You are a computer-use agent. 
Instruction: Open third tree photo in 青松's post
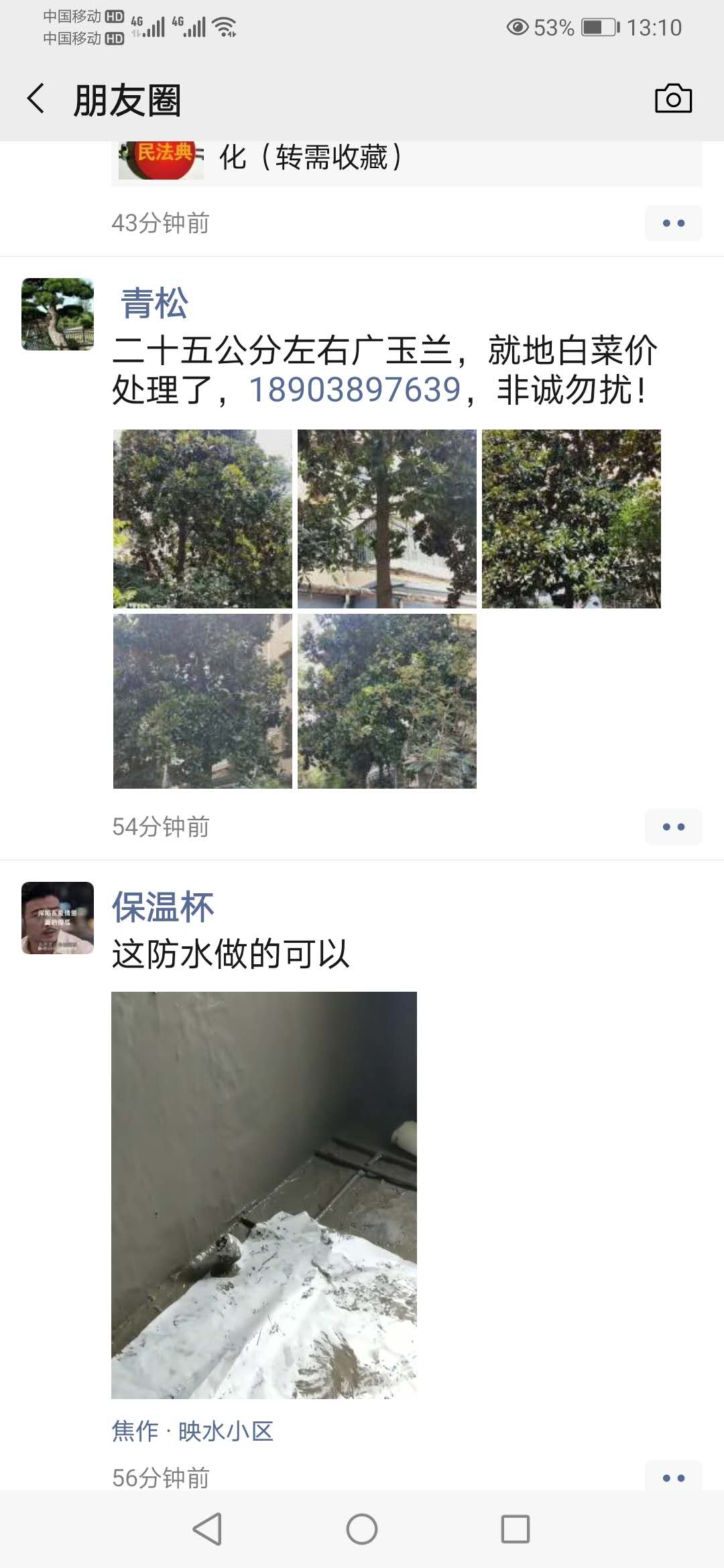(x=571, y=519)
